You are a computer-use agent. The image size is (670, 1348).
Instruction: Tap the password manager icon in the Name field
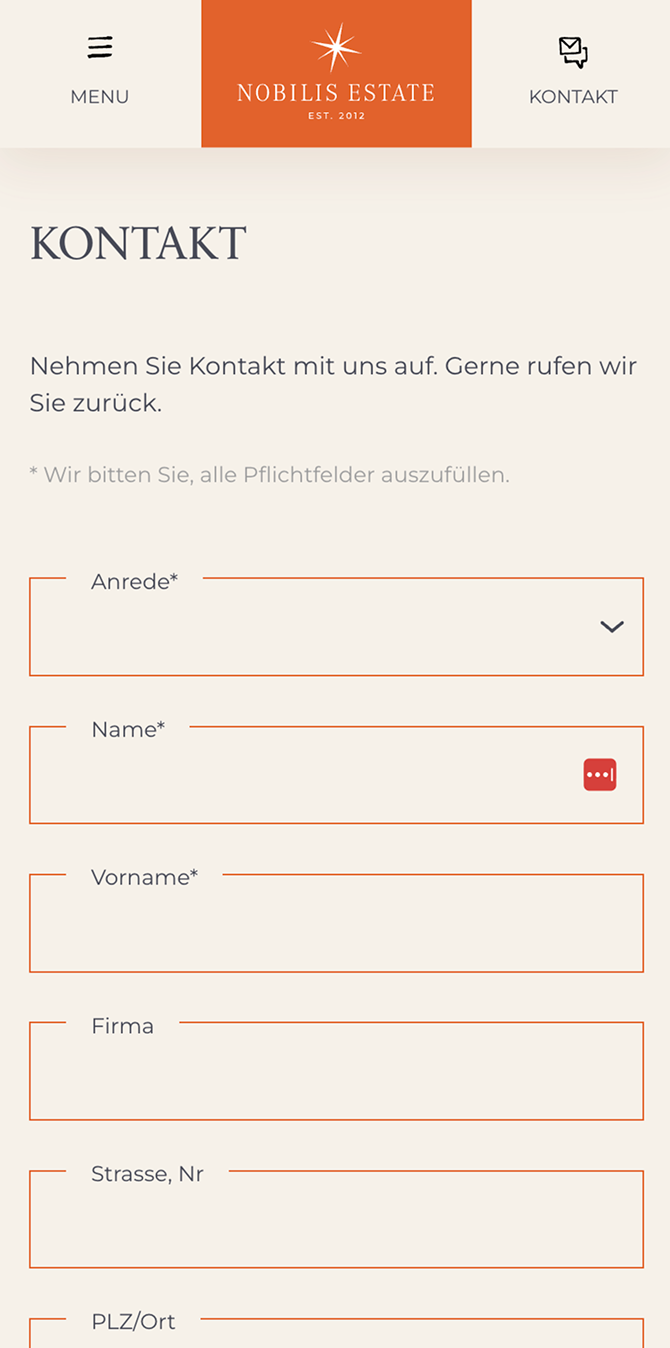[600, 775]
